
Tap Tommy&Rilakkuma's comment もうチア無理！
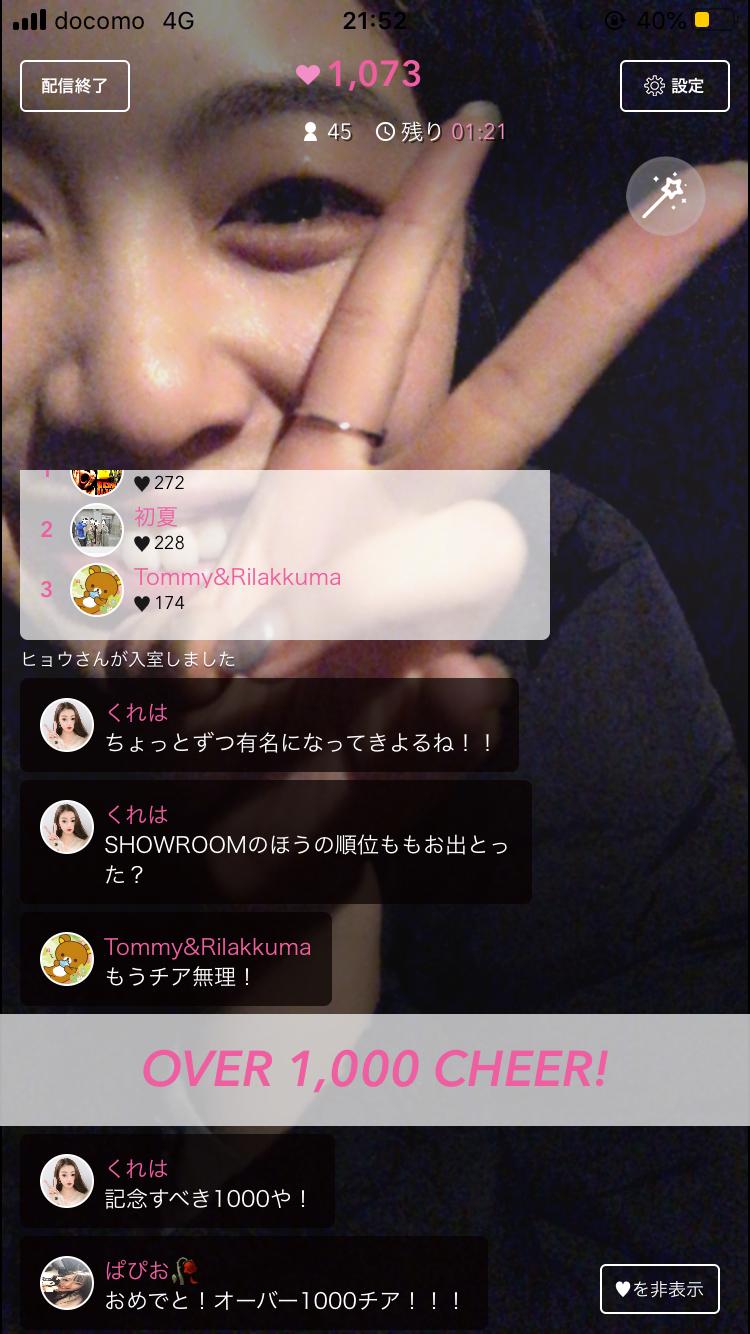(176, 960)
